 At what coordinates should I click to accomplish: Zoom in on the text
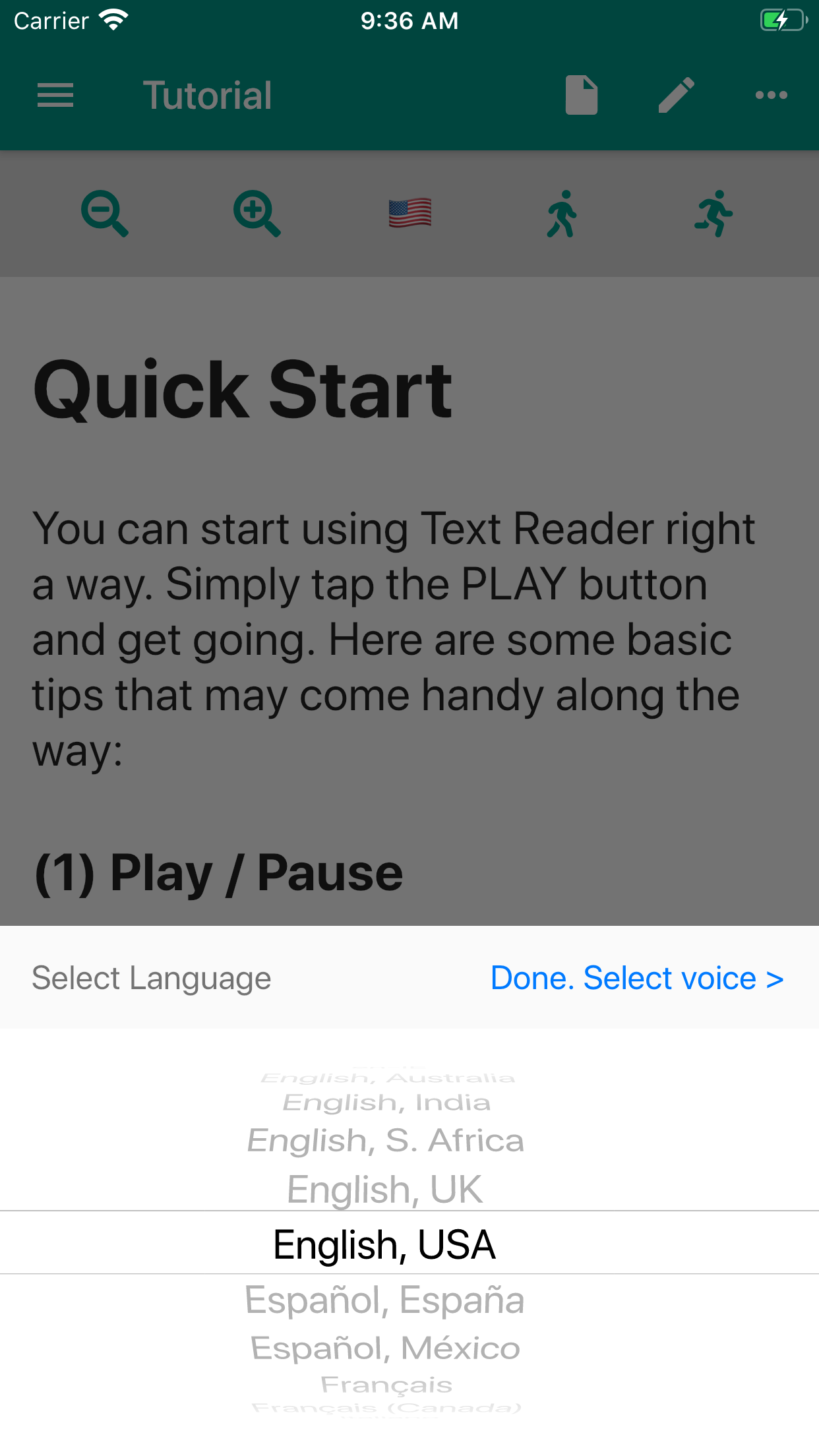[257, 212]
